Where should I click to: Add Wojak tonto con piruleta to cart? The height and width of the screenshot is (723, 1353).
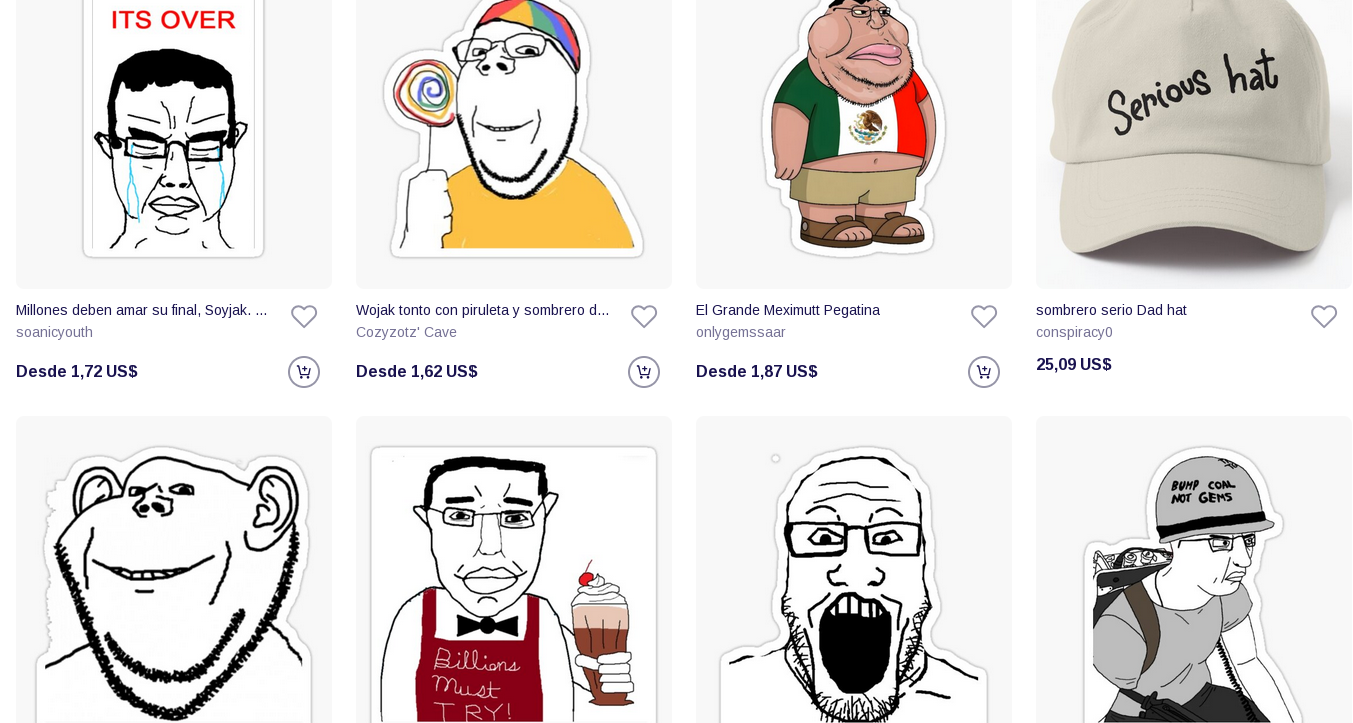coord(644,372)
